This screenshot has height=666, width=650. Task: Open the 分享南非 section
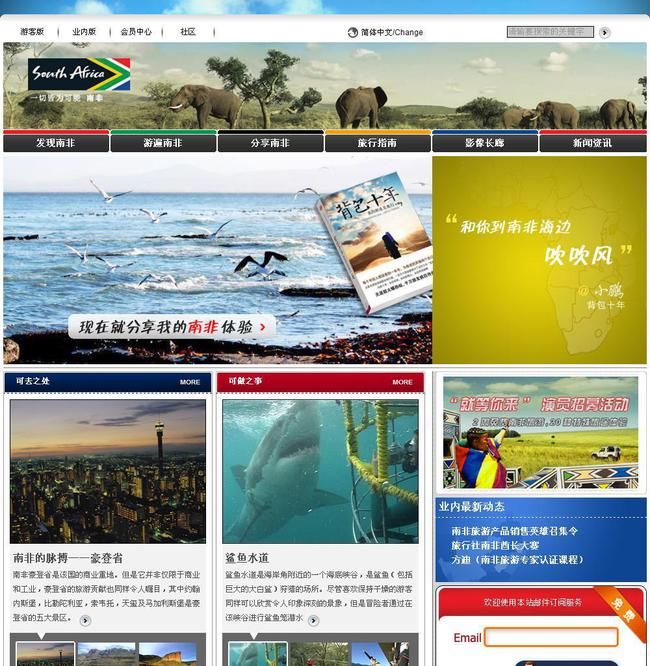click(x=270, y=143)
